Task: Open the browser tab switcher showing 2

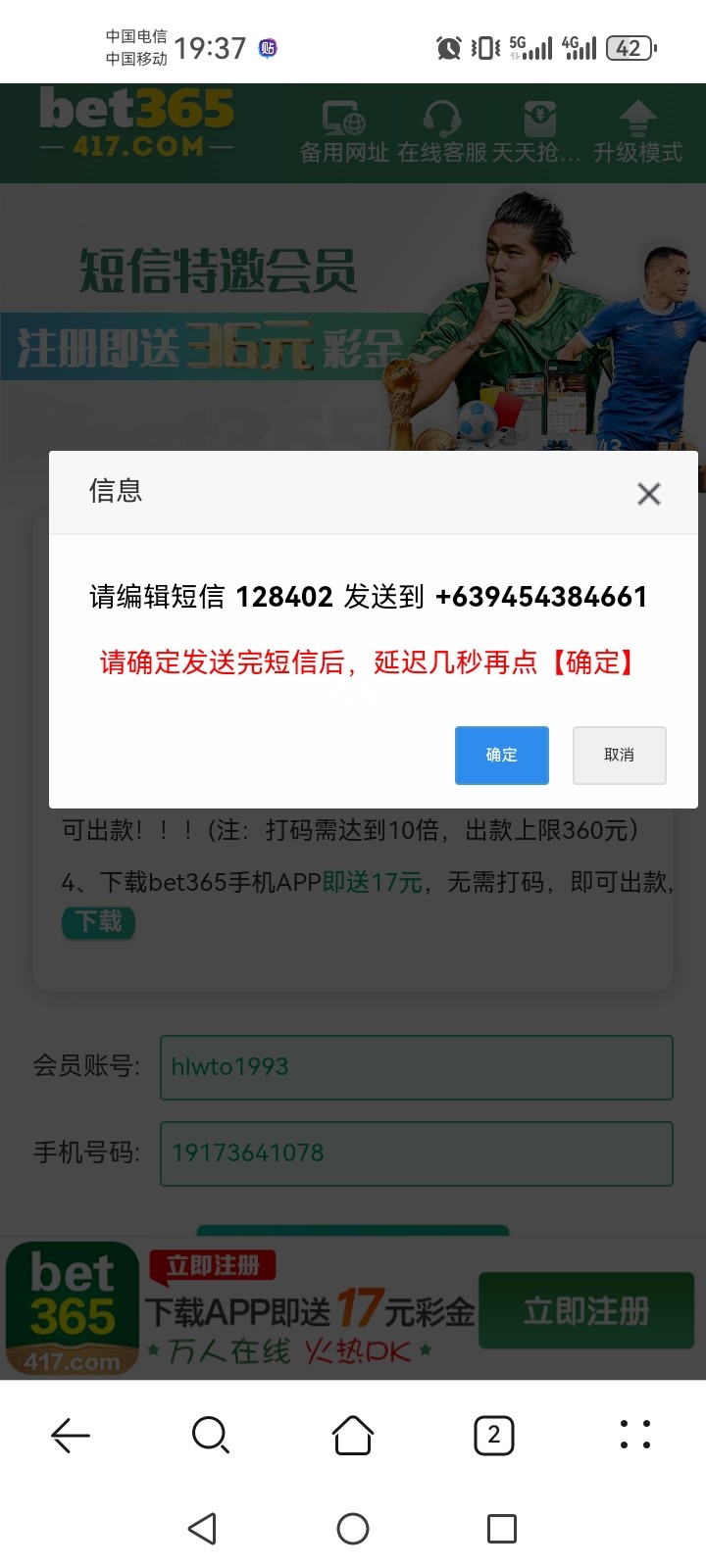Action: [x=493, y=1436]
